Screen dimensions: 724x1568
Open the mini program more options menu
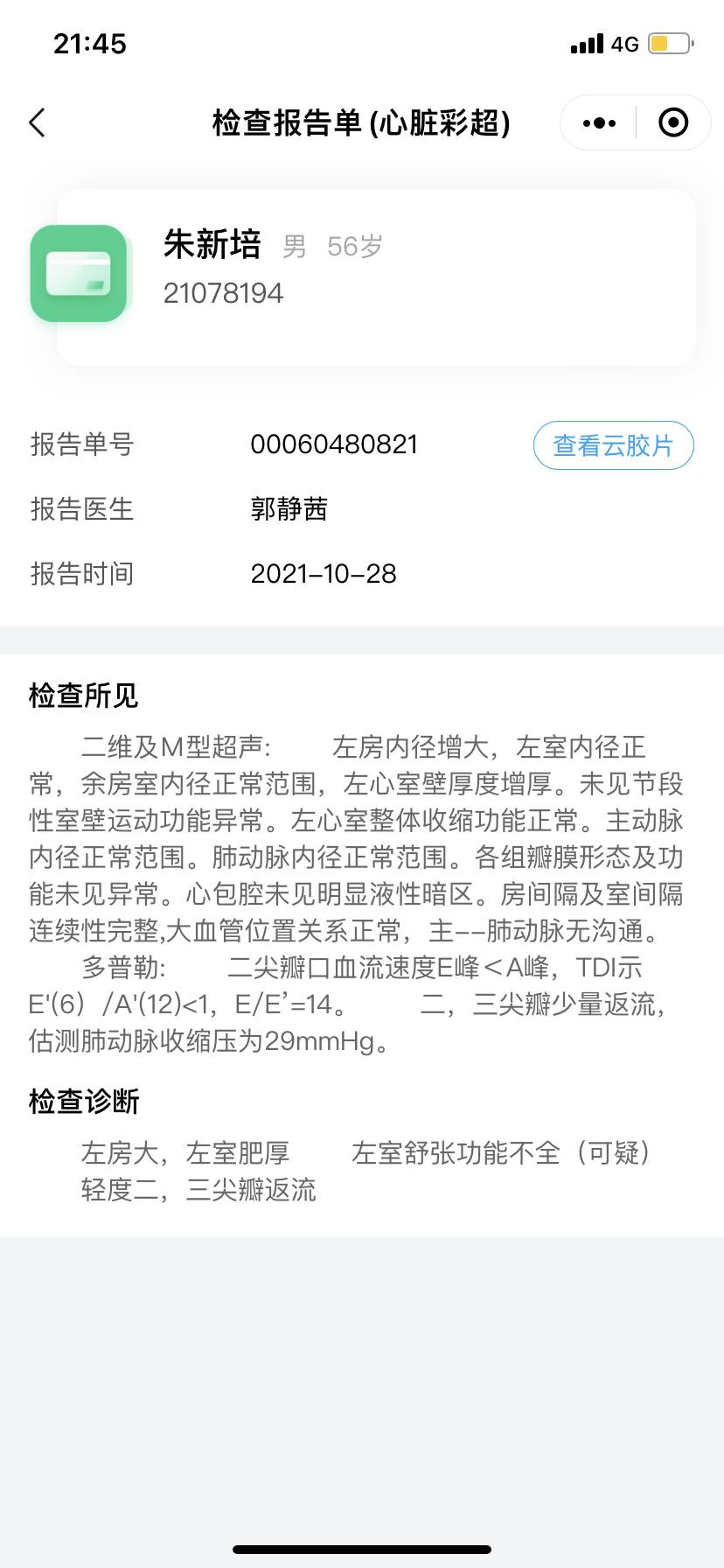(599, 123)
